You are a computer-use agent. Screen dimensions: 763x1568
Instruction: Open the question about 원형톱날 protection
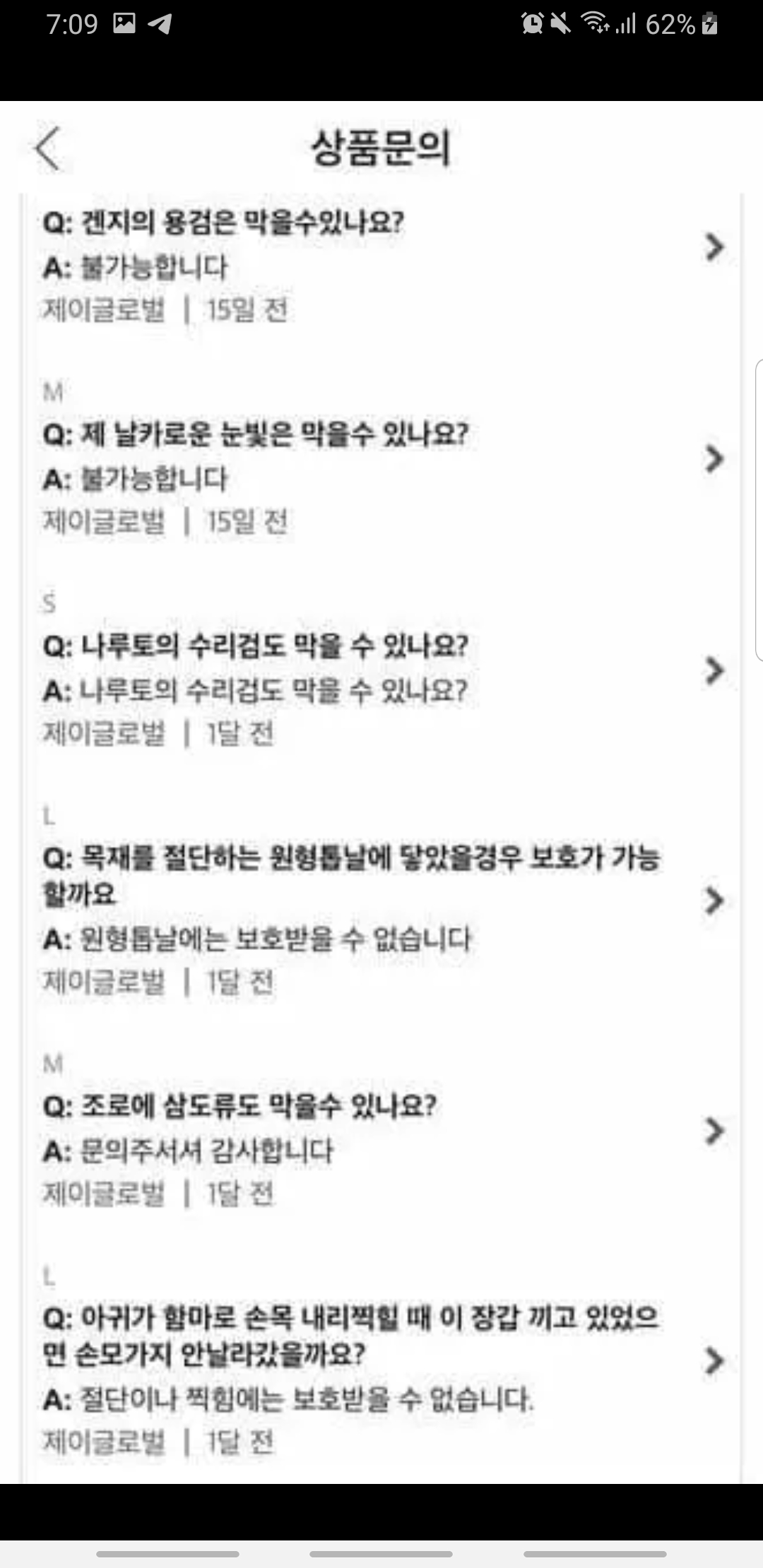tap(714, 901)
